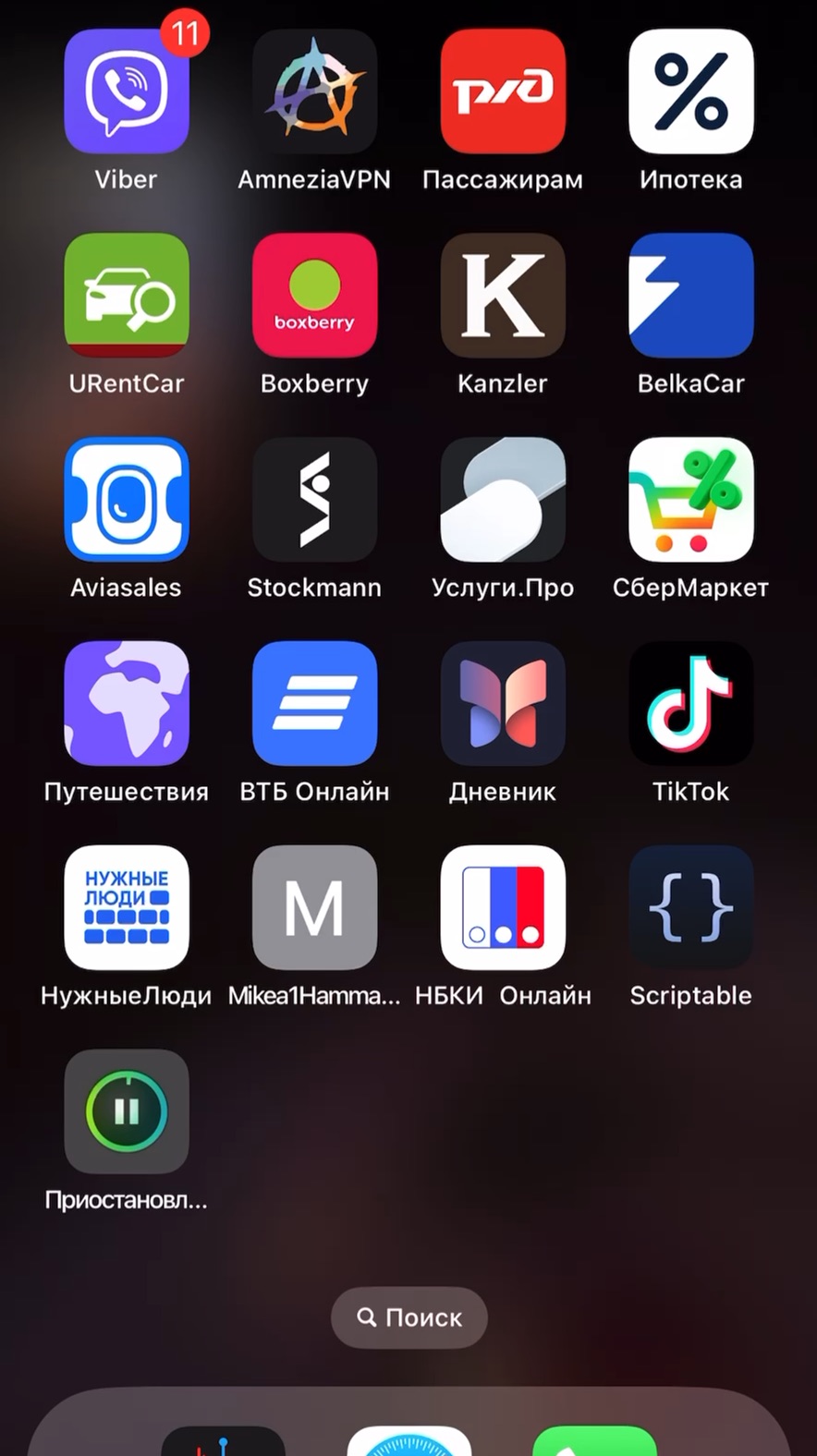Tap the Поиск search pill
This screenshot has width=817, height=1456.
[x=408, y=1317]
